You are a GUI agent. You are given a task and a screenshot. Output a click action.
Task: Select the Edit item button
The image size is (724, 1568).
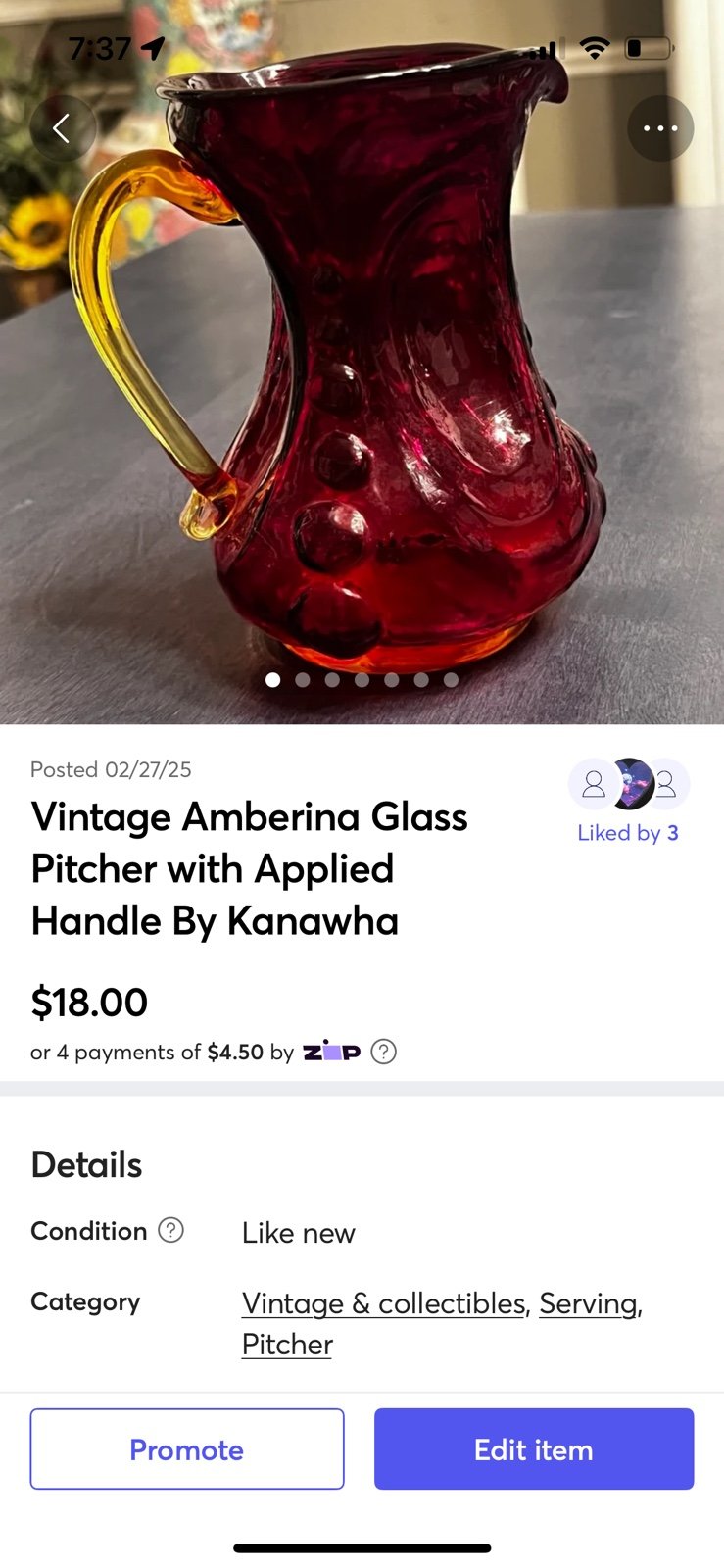pos(533,1448)
